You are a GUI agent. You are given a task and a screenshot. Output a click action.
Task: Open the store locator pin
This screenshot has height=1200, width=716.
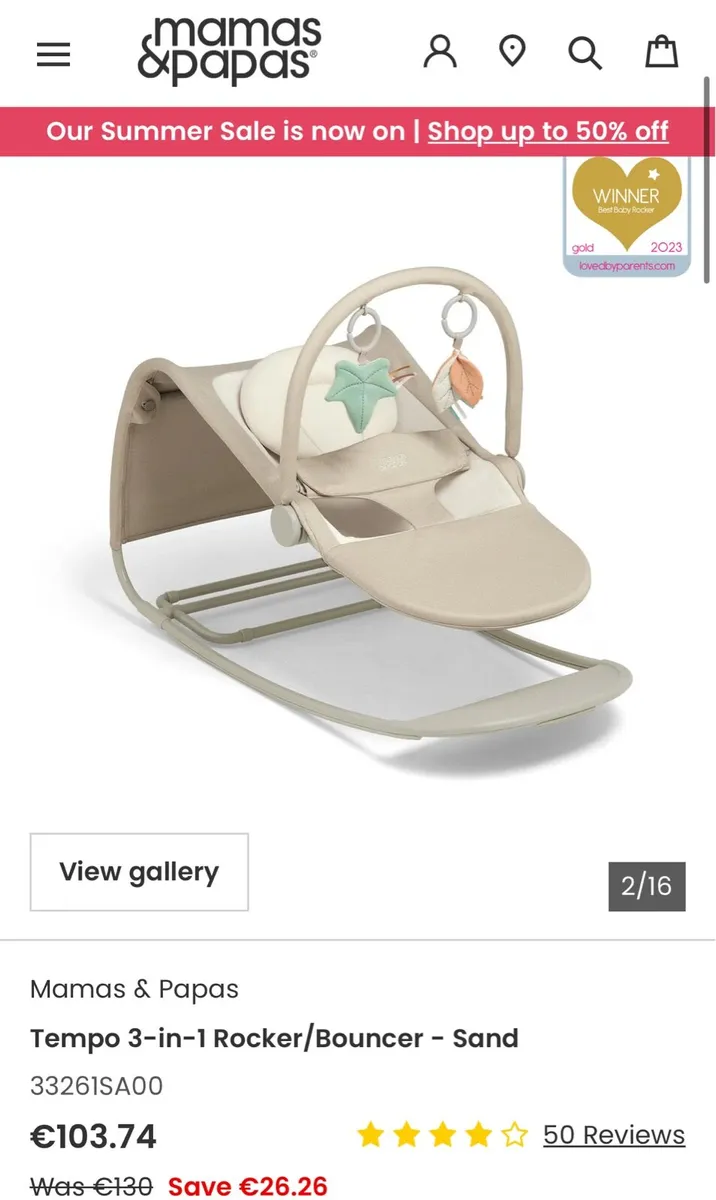pyautogui.click(x=512, y=52)
